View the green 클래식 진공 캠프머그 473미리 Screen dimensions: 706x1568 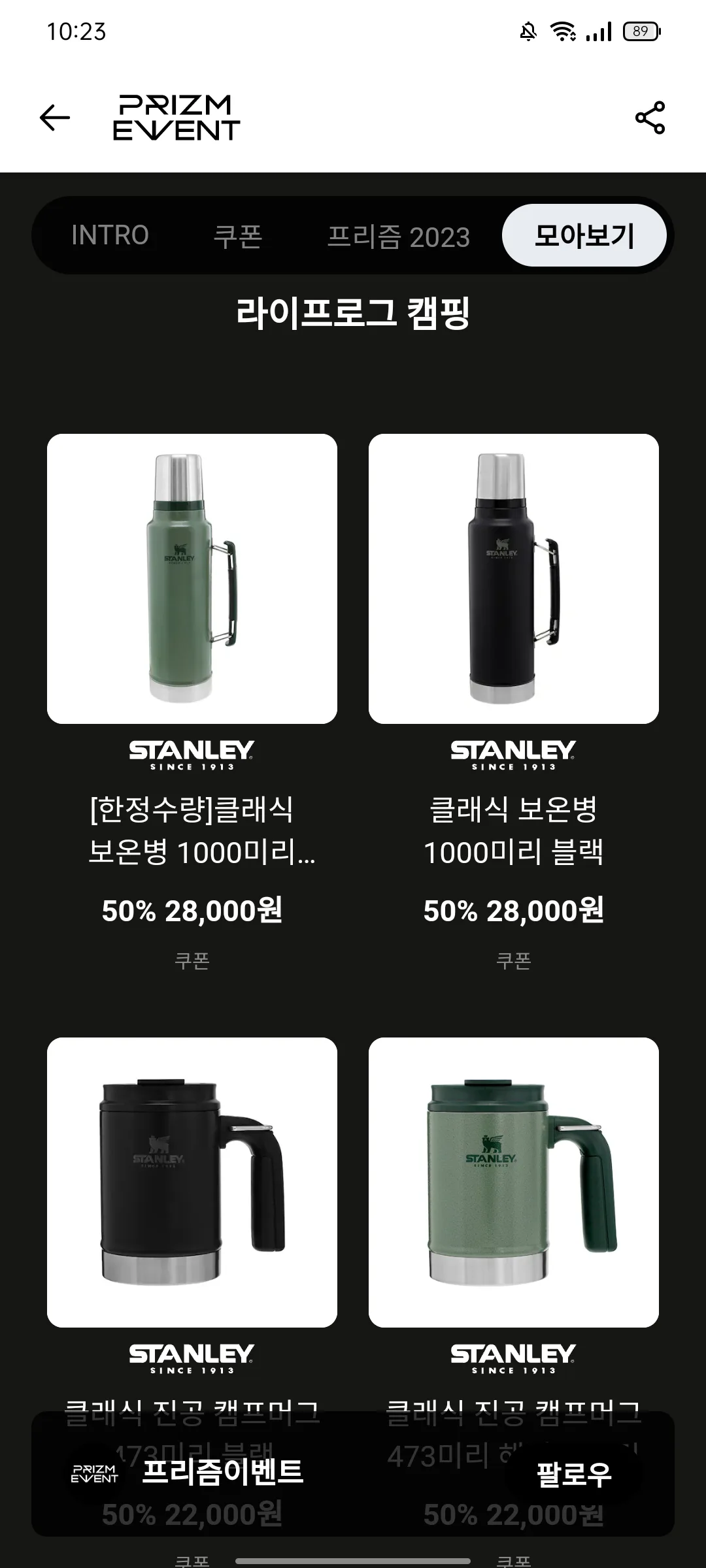[514, 1181]
